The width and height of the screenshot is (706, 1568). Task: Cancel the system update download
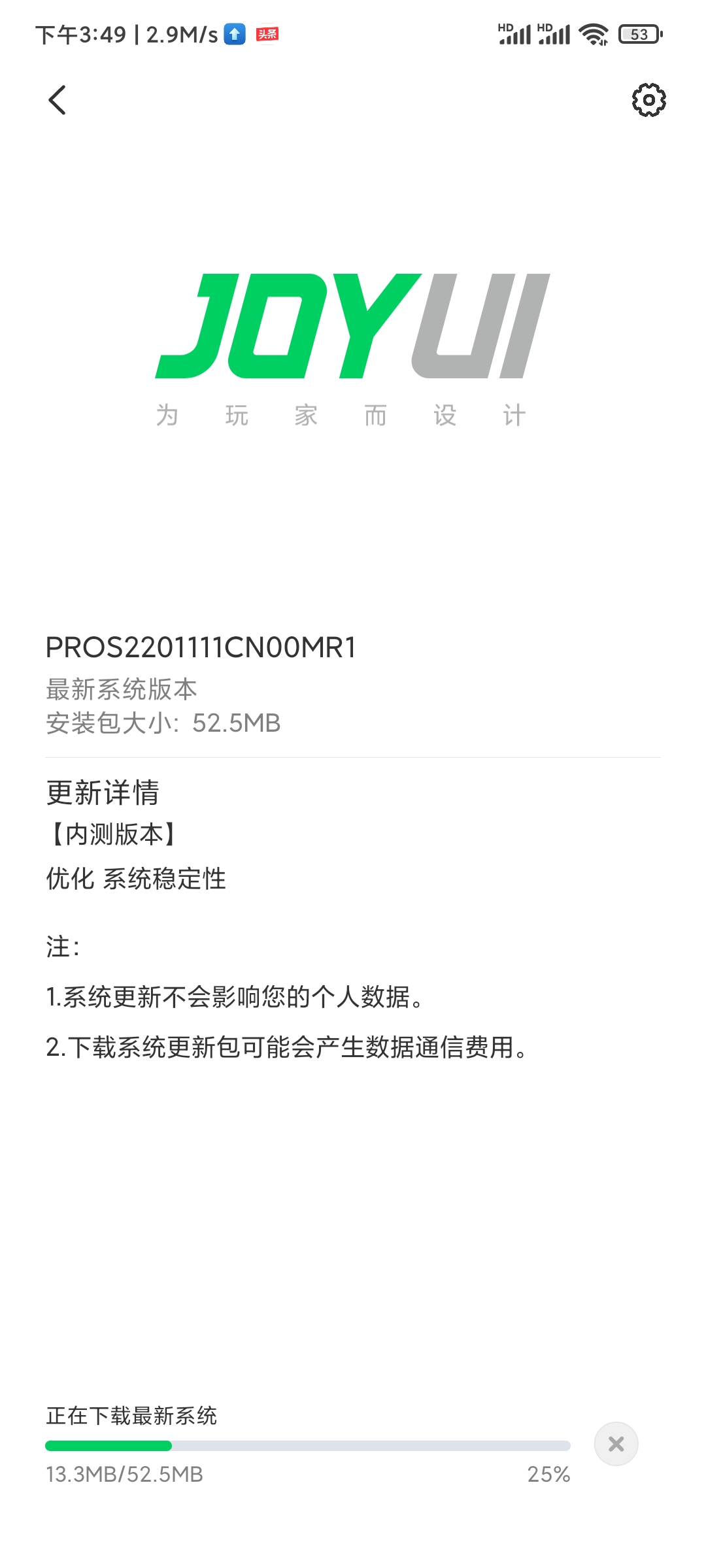click(x=616, y=1443)
